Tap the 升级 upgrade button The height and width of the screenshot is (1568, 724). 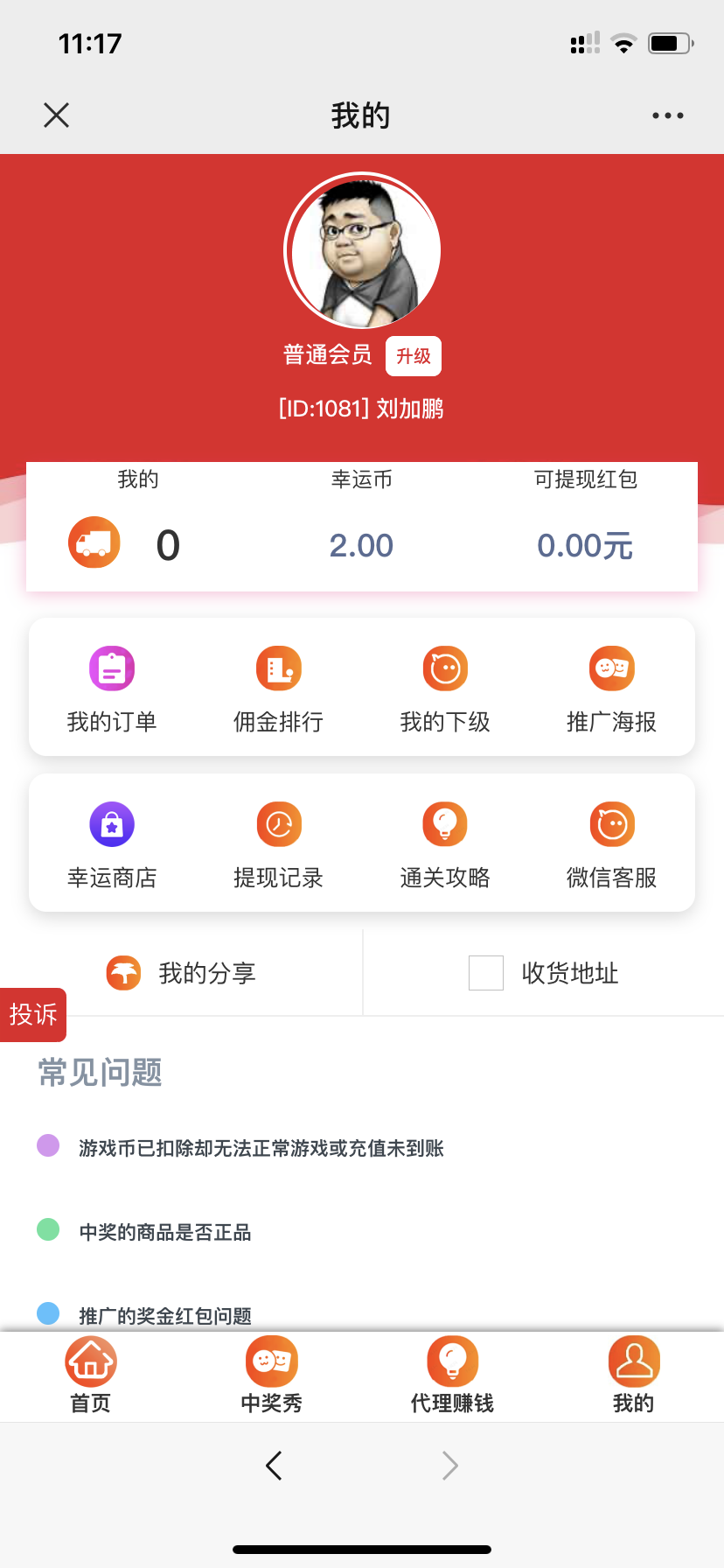[414, 356]
